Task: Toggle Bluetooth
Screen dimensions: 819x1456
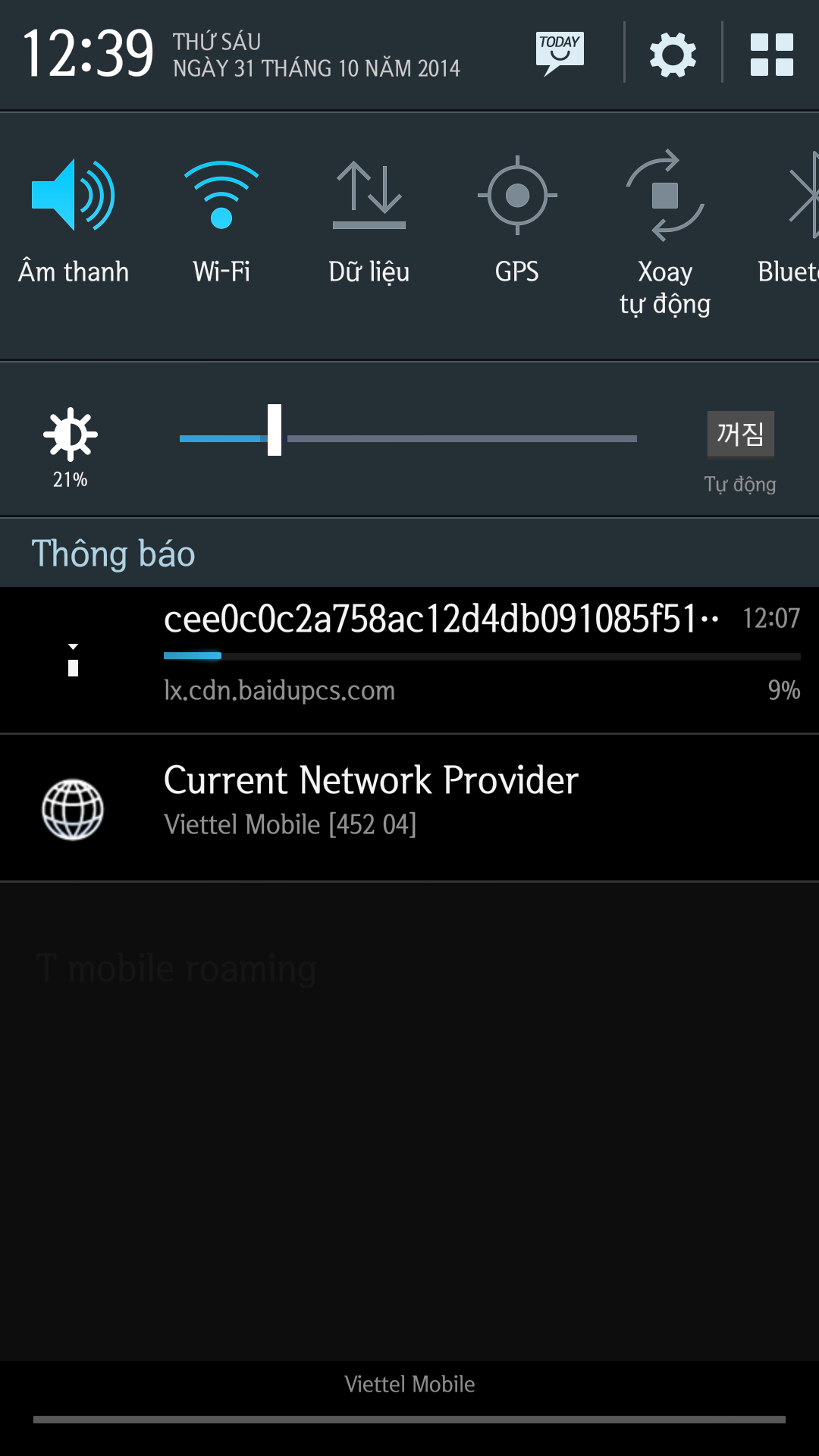Action: coord(789,221)
